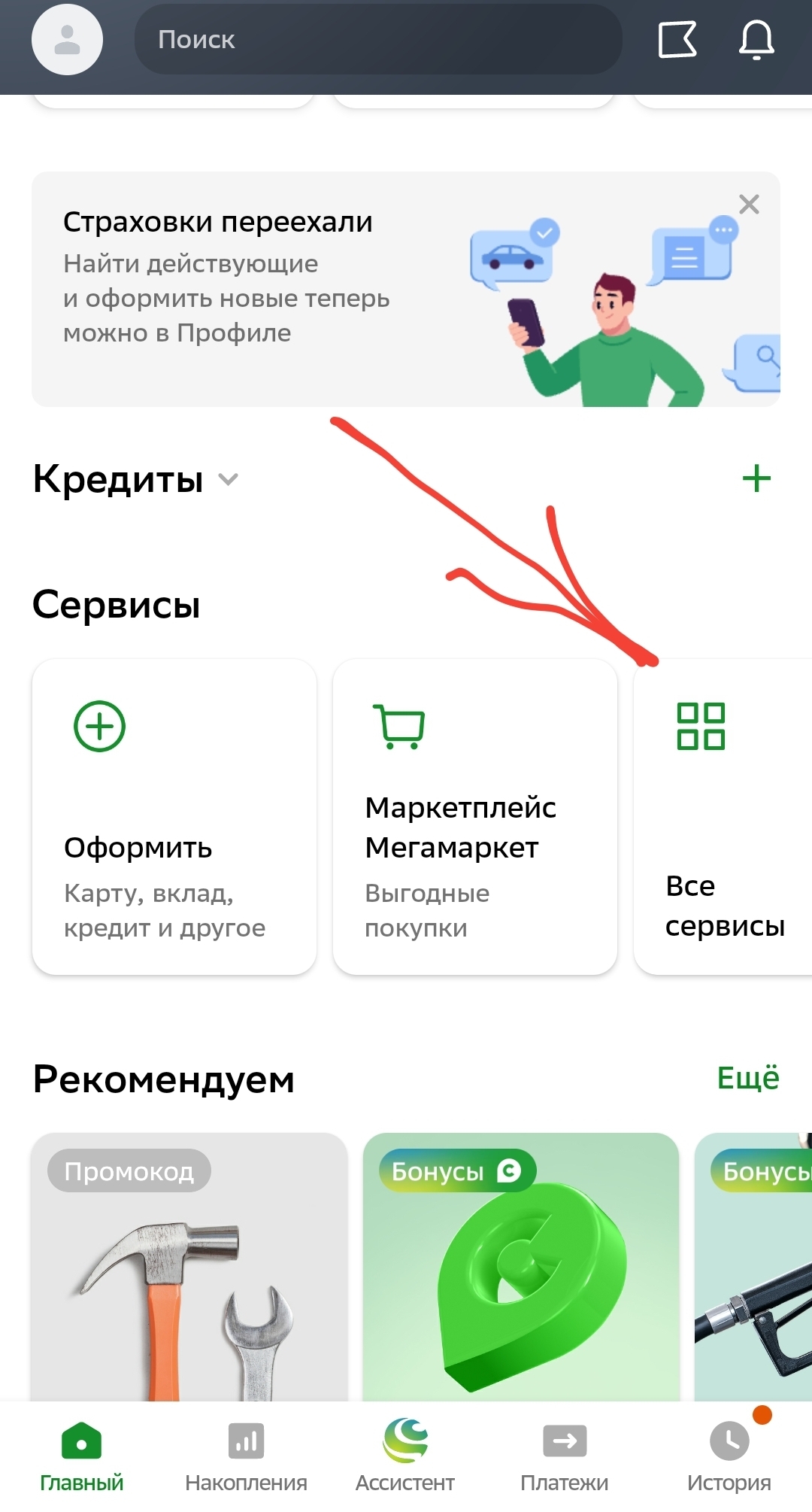Screen dimensions: 812x1512
Task: Open the flag icon in header
Action: pos(677,40)
